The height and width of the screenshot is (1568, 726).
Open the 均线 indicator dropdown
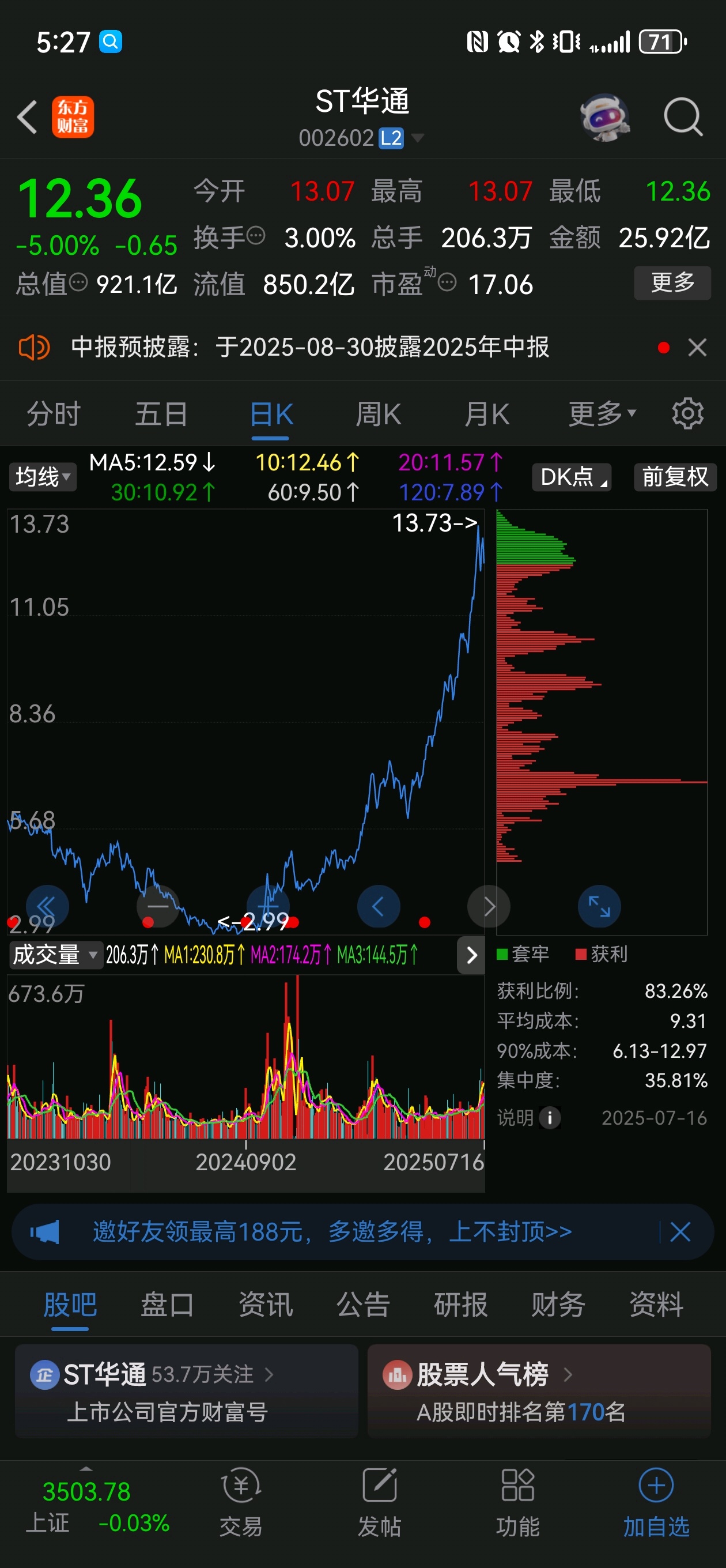click(x=43, y=477)
